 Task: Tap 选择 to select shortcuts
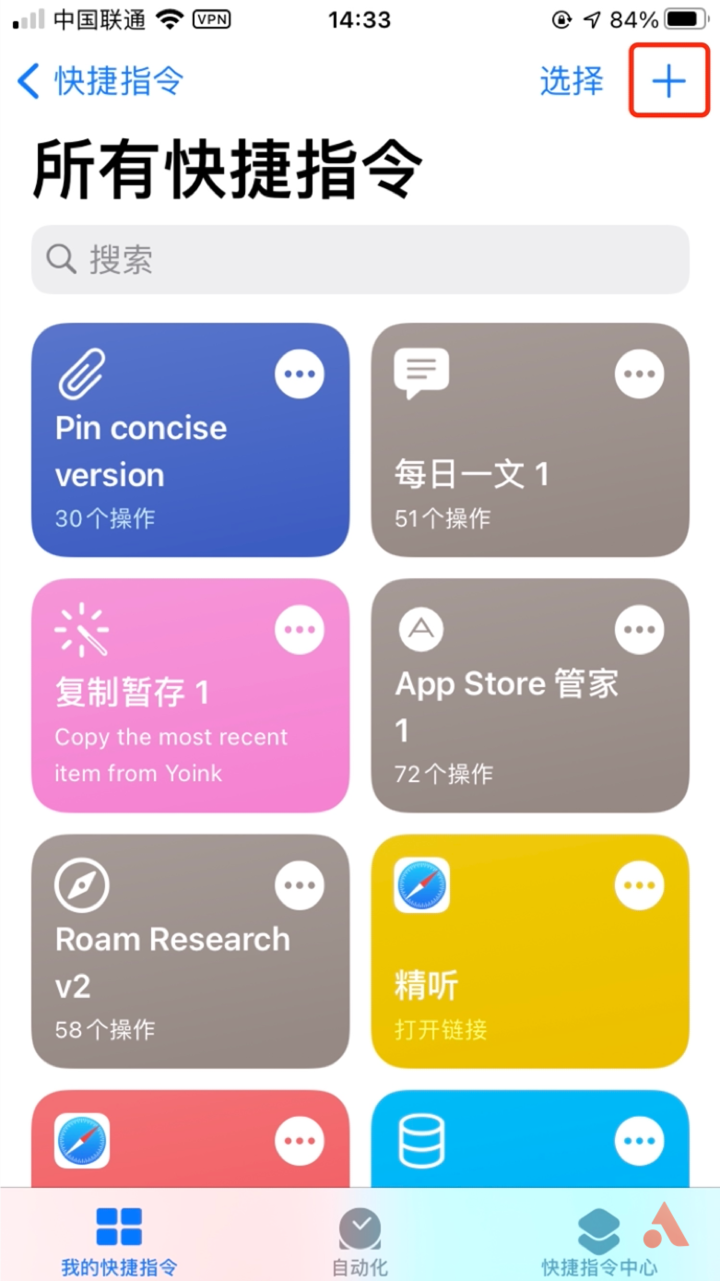point(572,81)
